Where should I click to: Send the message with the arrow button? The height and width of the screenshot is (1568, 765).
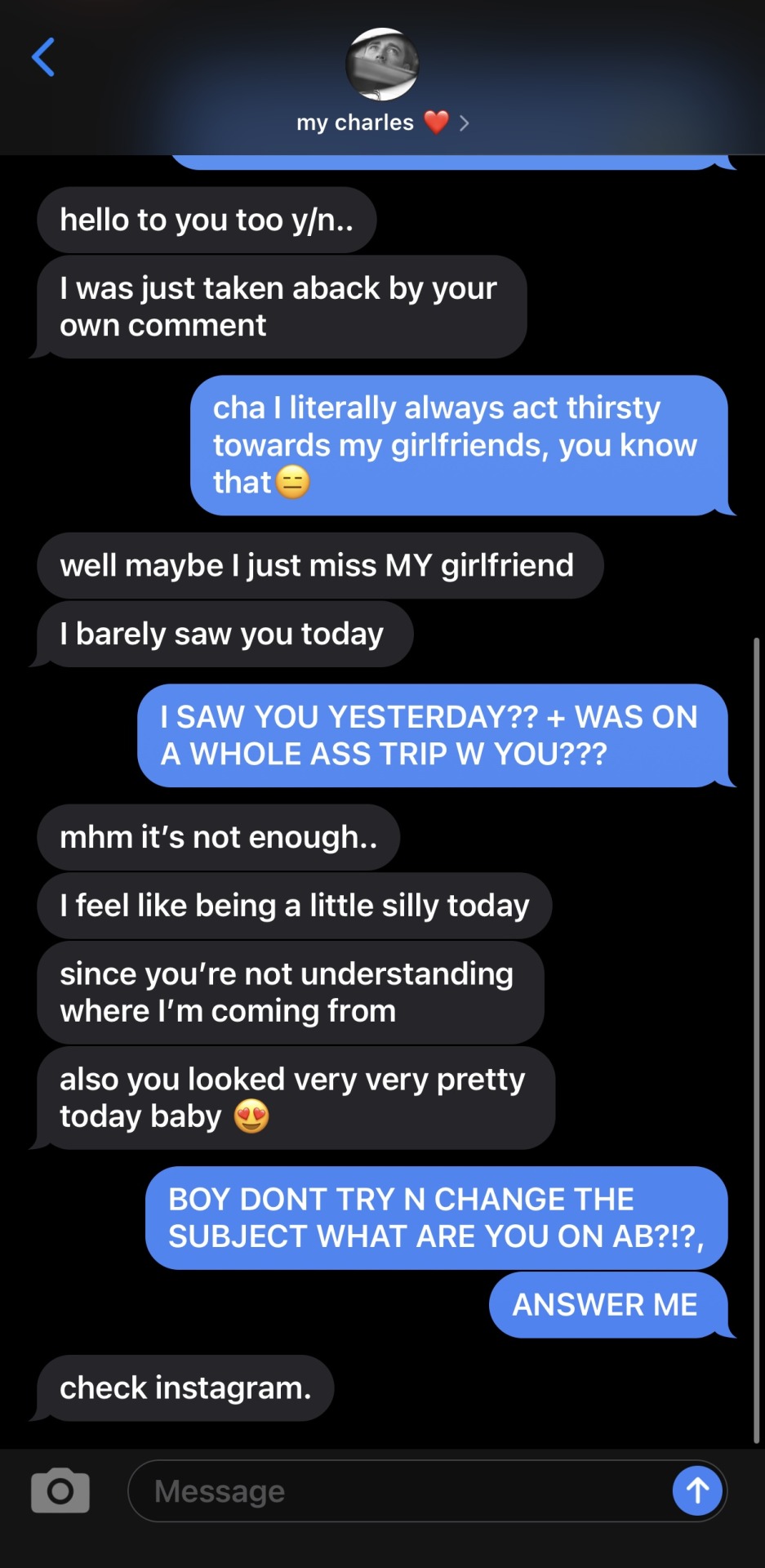(697, 1491)
